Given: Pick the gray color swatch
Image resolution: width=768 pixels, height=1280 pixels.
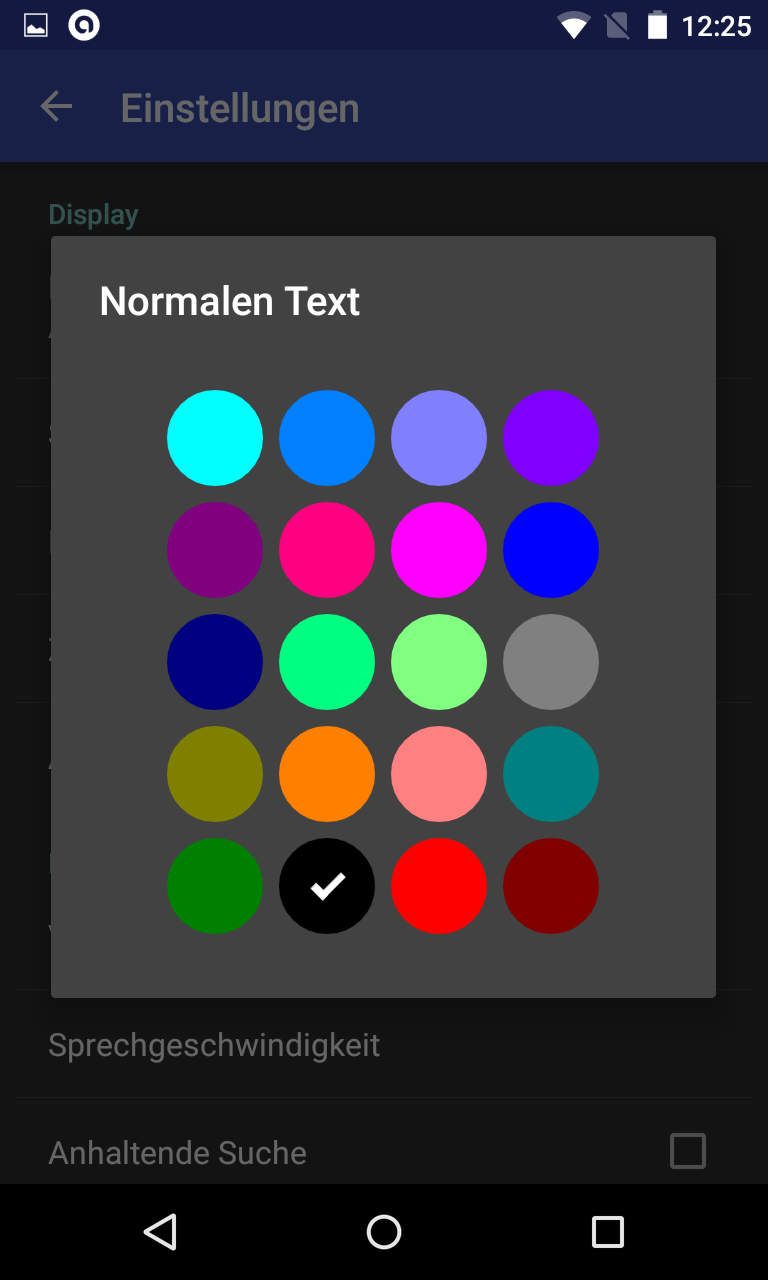Looking at the screenshot, I should point(551,662).
